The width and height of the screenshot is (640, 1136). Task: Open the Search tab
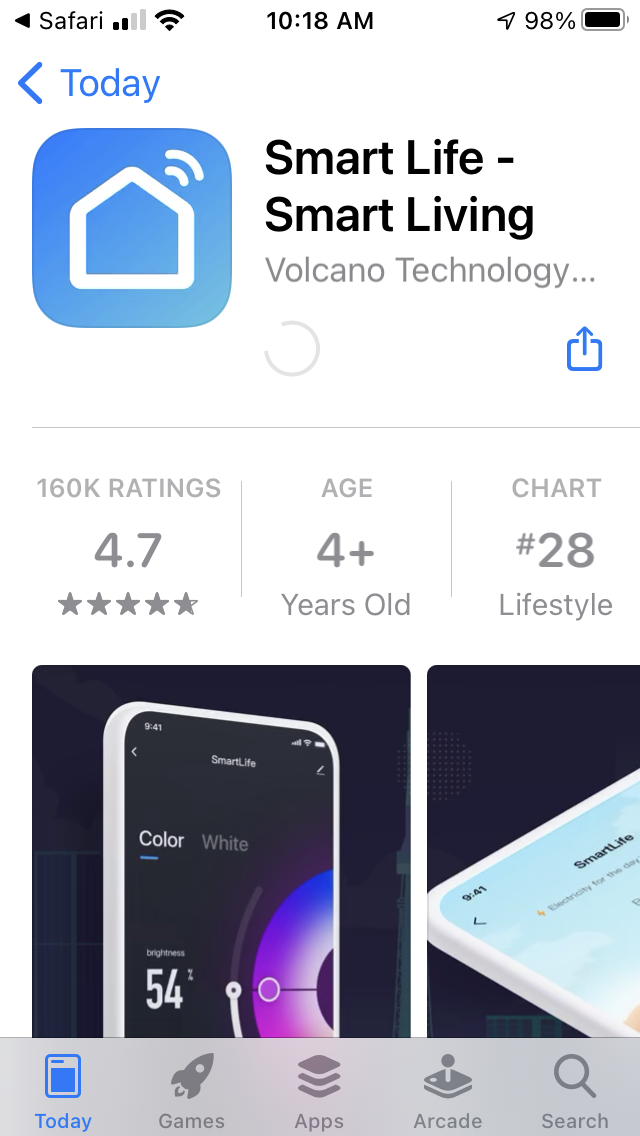click(574, 1091)
